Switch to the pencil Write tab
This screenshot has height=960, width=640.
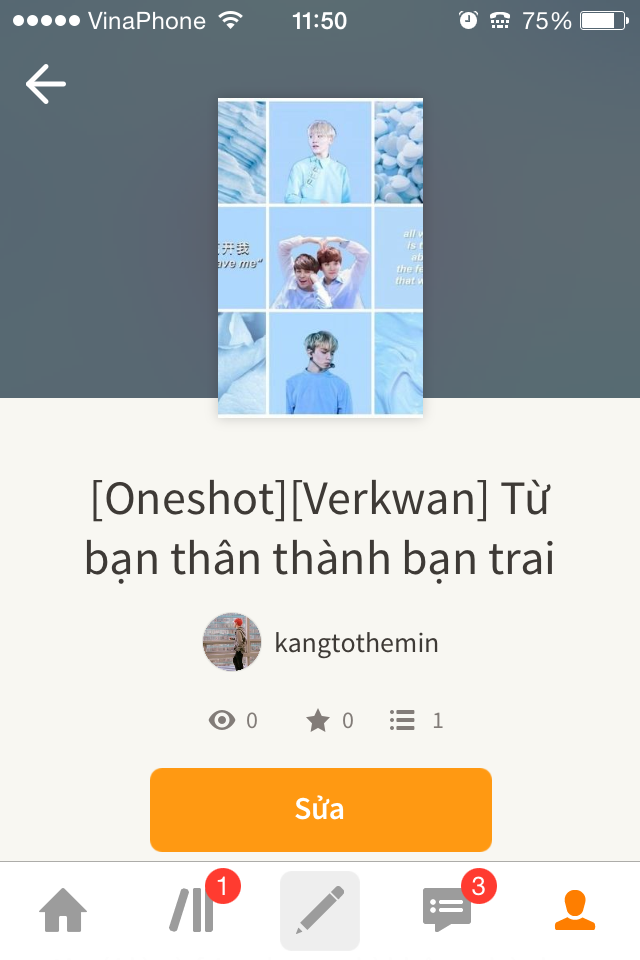[x=320, y=910]
